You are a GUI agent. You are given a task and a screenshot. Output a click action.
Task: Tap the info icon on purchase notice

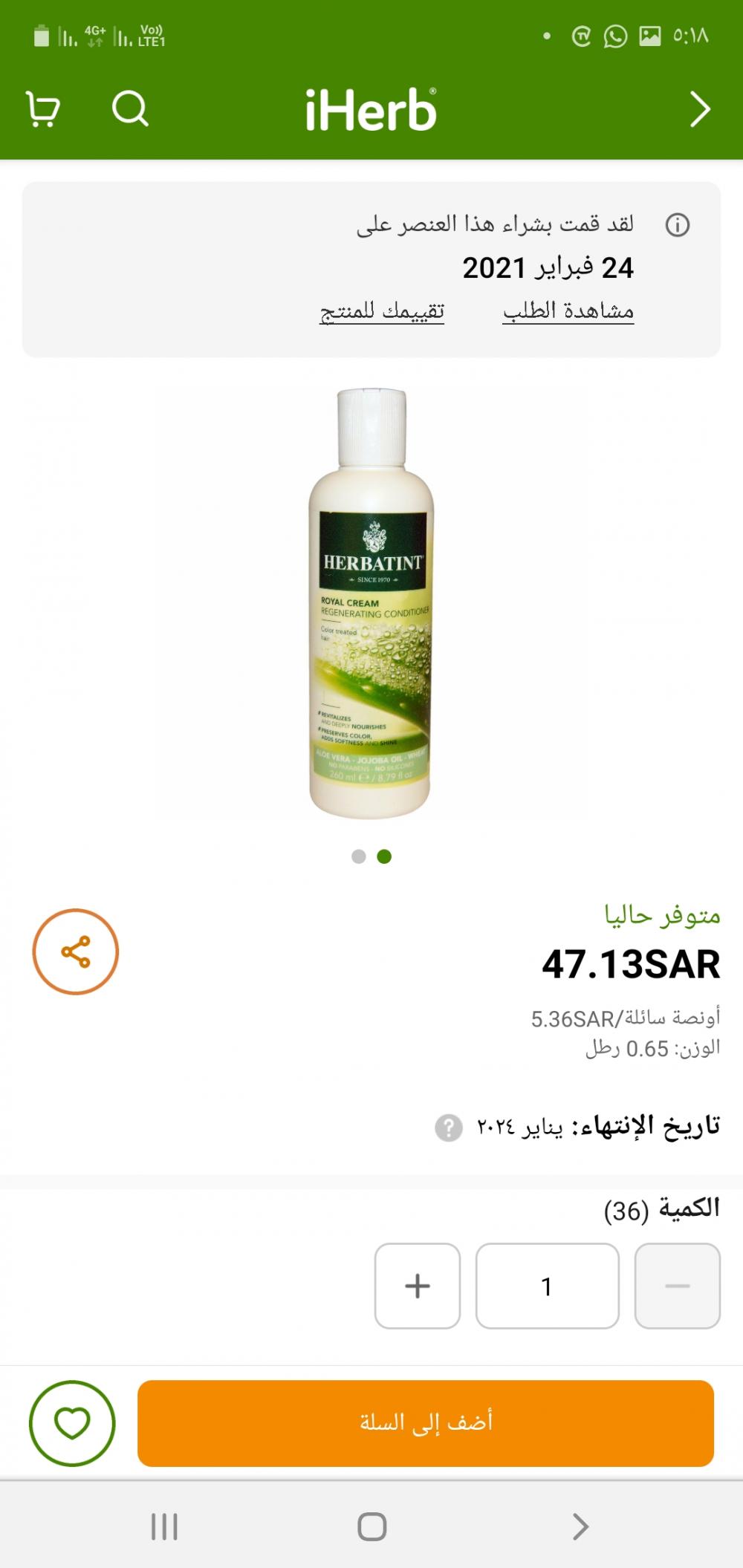click(677, 224)
